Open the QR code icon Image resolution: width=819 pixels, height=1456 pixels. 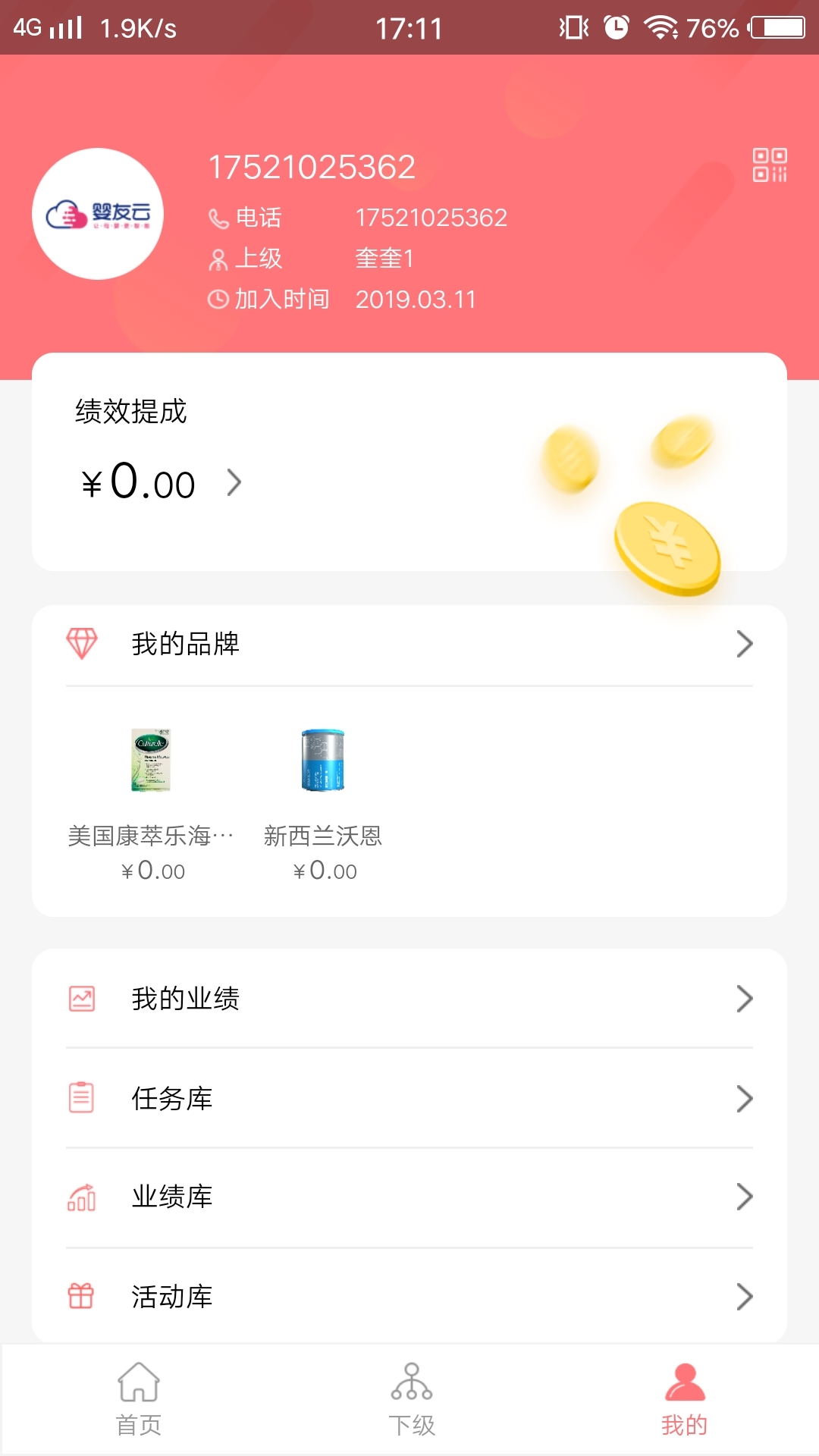770,165
